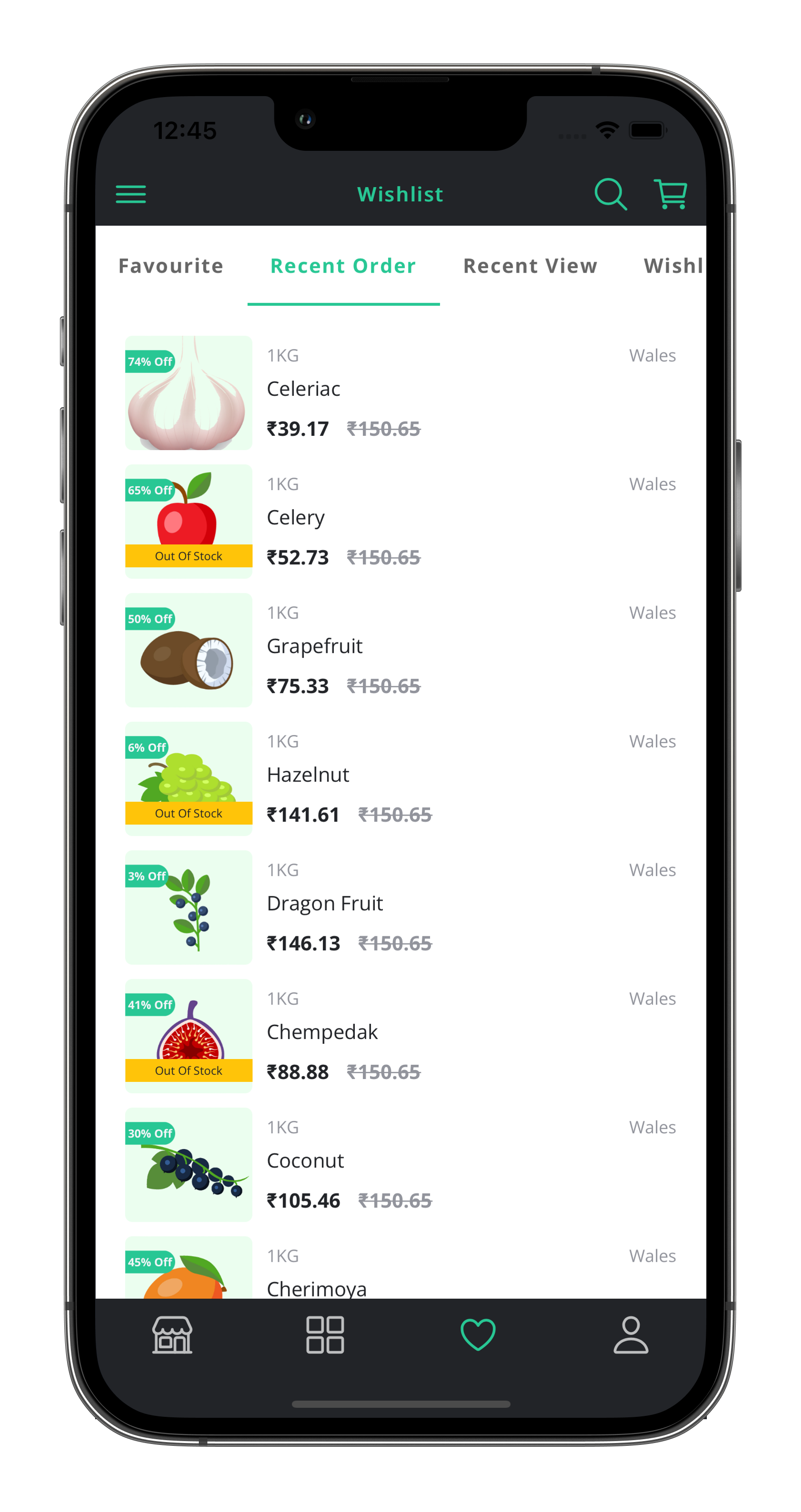This screenshot has width=801, height=1512.
Task: Select the Recent Order tab
Action: [x=343, y=266]
